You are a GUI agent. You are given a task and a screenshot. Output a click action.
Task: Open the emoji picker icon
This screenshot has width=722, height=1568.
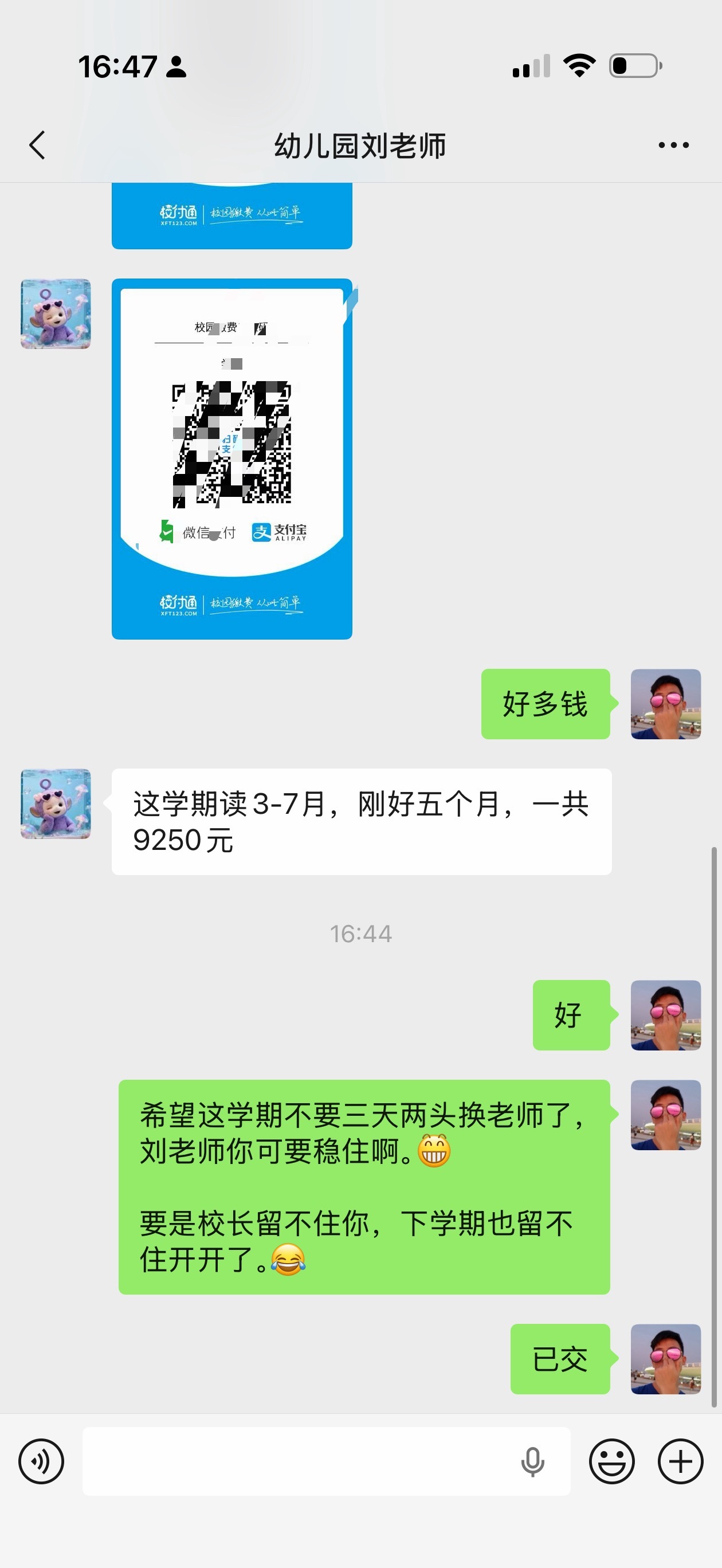point(611,1461)
